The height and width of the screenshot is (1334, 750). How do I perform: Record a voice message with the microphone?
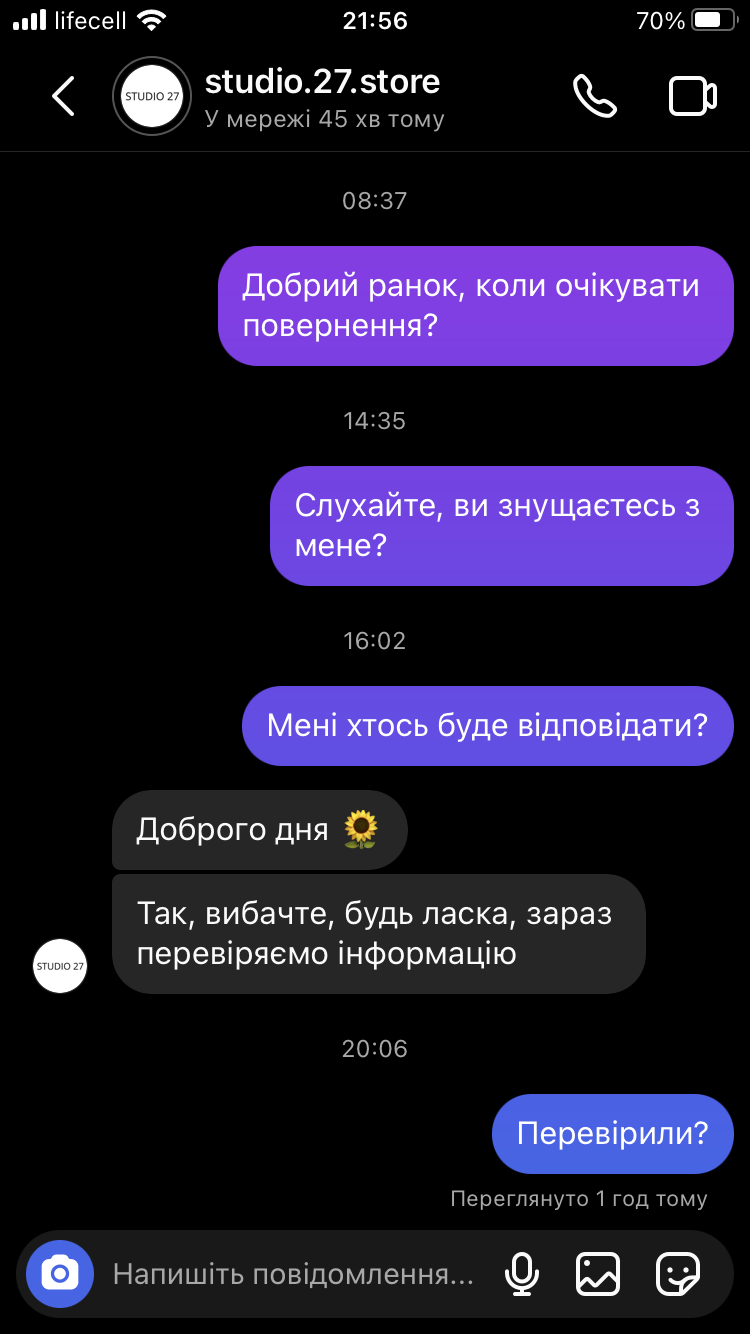(521, 1274)
